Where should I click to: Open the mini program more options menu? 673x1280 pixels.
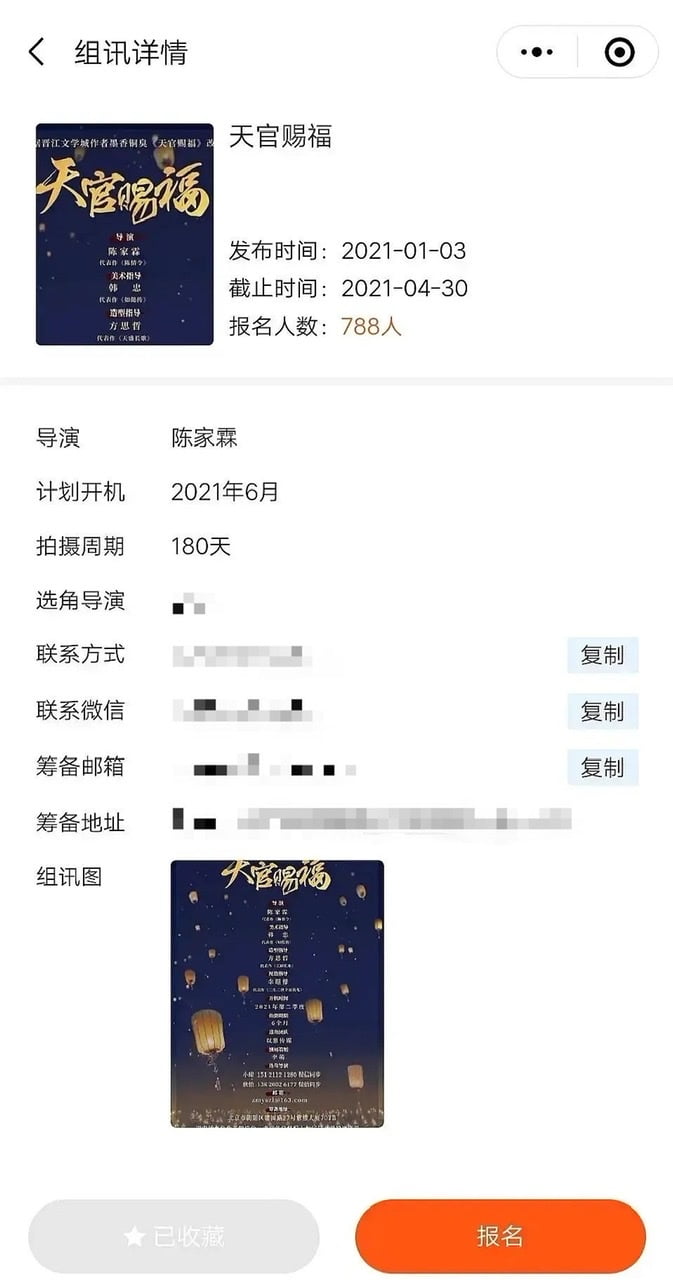click(538, 52)
